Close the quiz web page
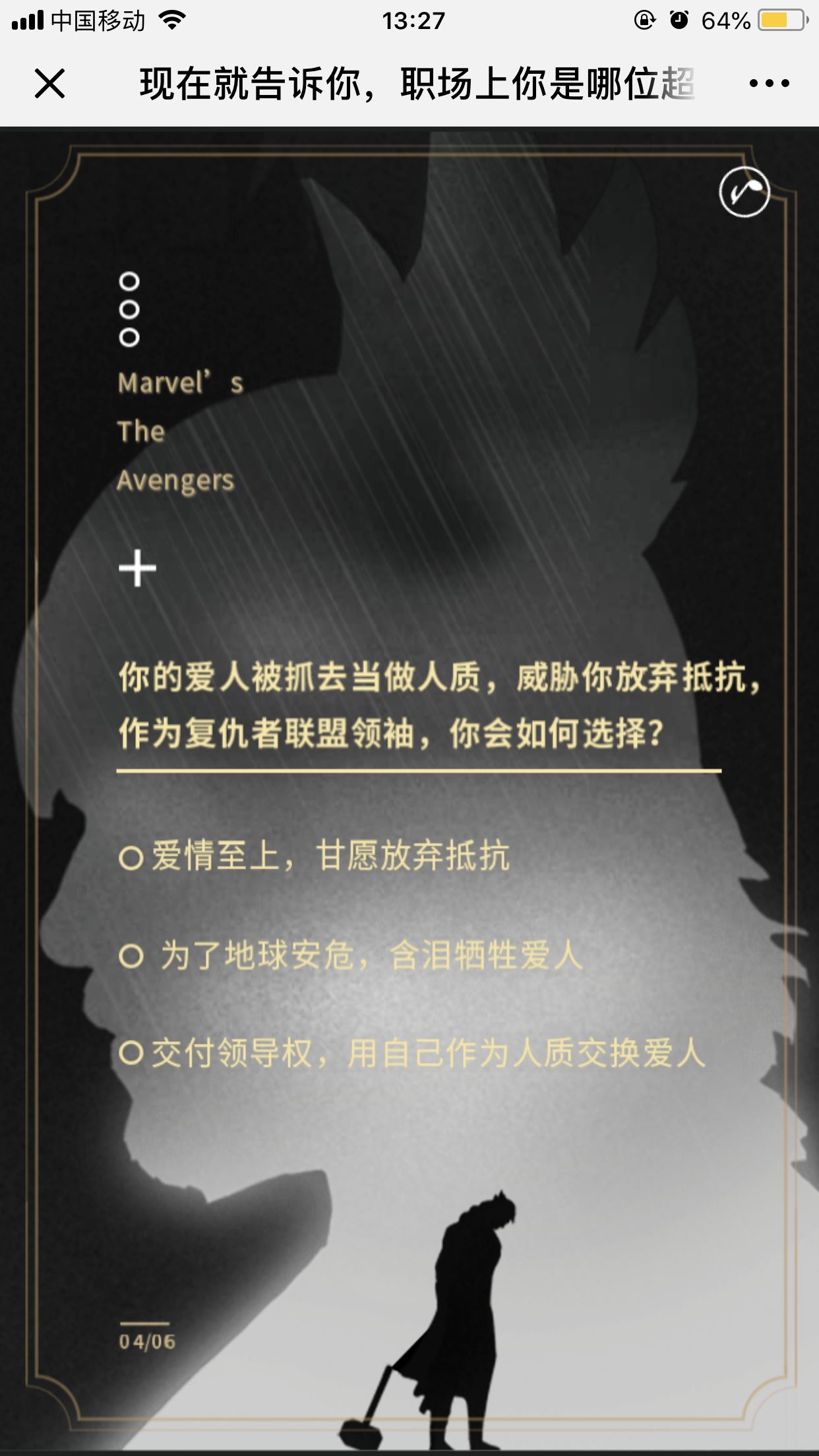This screenshot has height=1456, width=819. [x=49, y=84]
